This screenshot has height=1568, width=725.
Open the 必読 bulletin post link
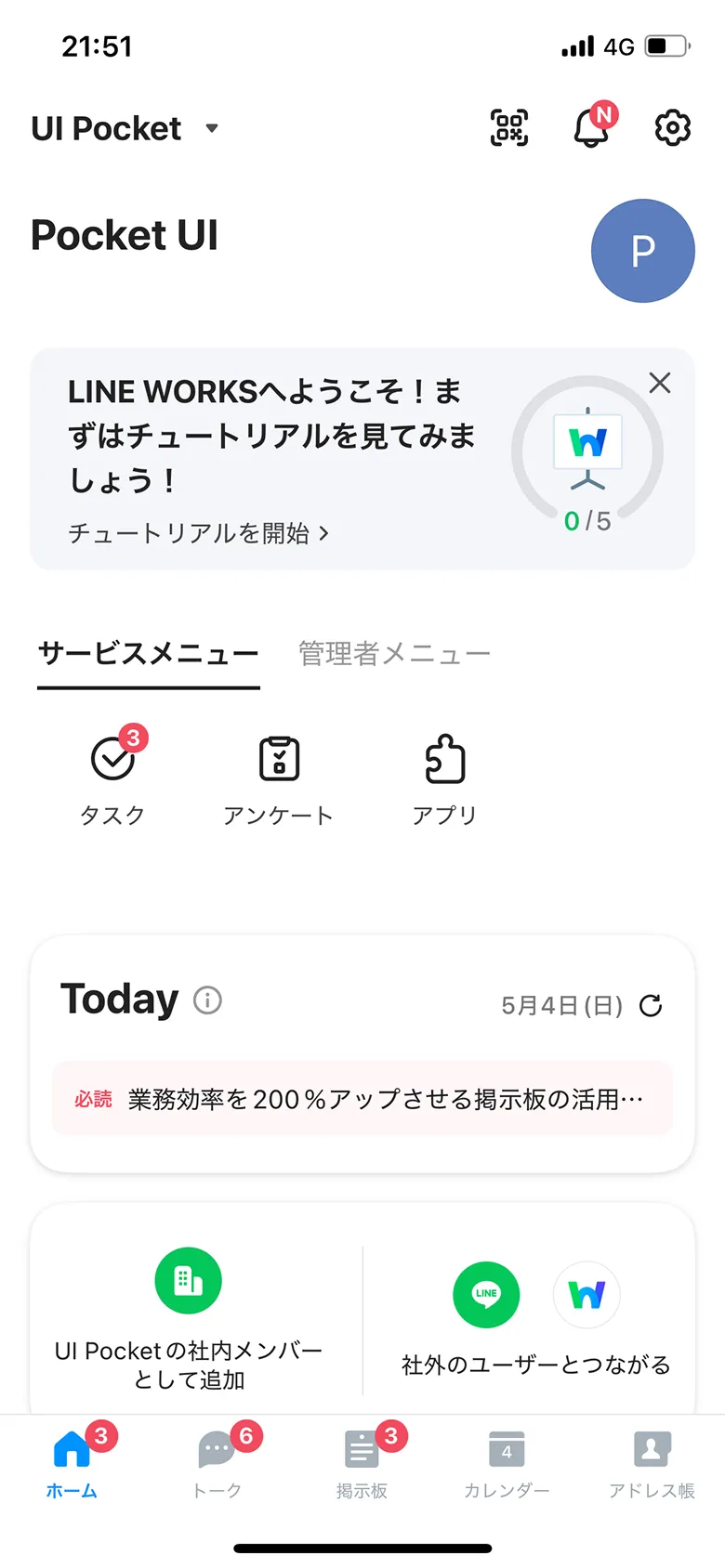coord(362,1098)
